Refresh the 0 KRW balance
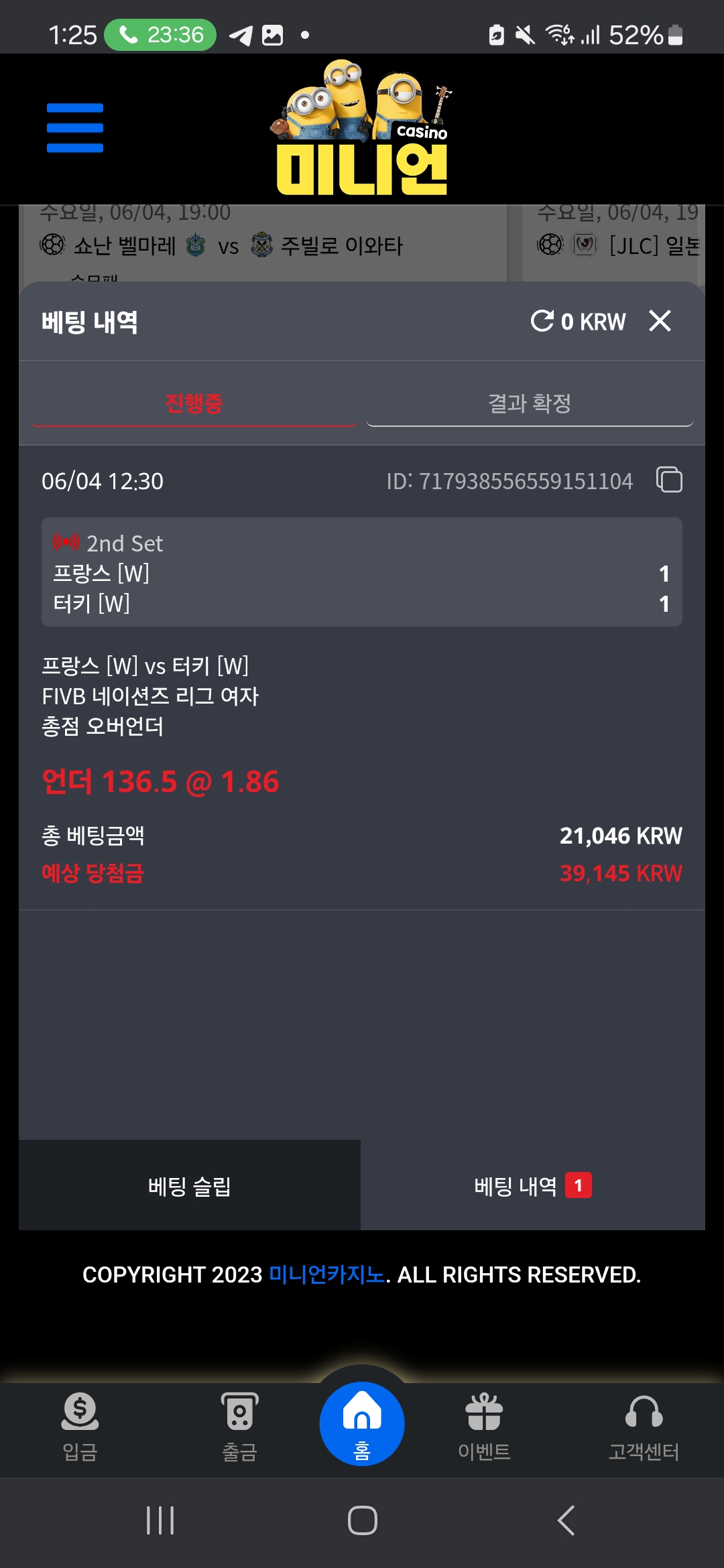Image resolution: width=724 pixels, height=1568 pixels. tap(542, 321)
